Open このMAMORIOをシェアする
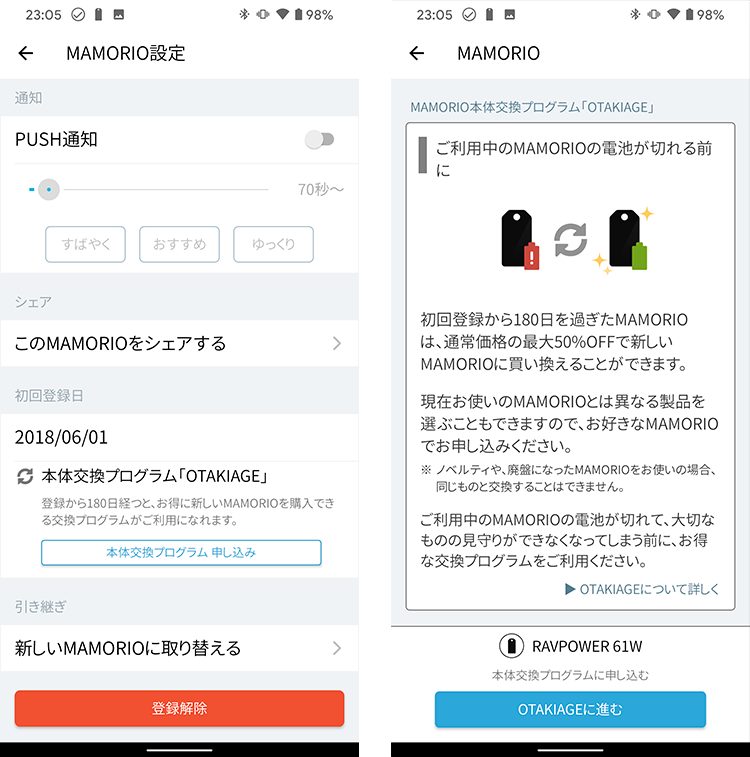 pyautogui.click(x=179, y=343)
